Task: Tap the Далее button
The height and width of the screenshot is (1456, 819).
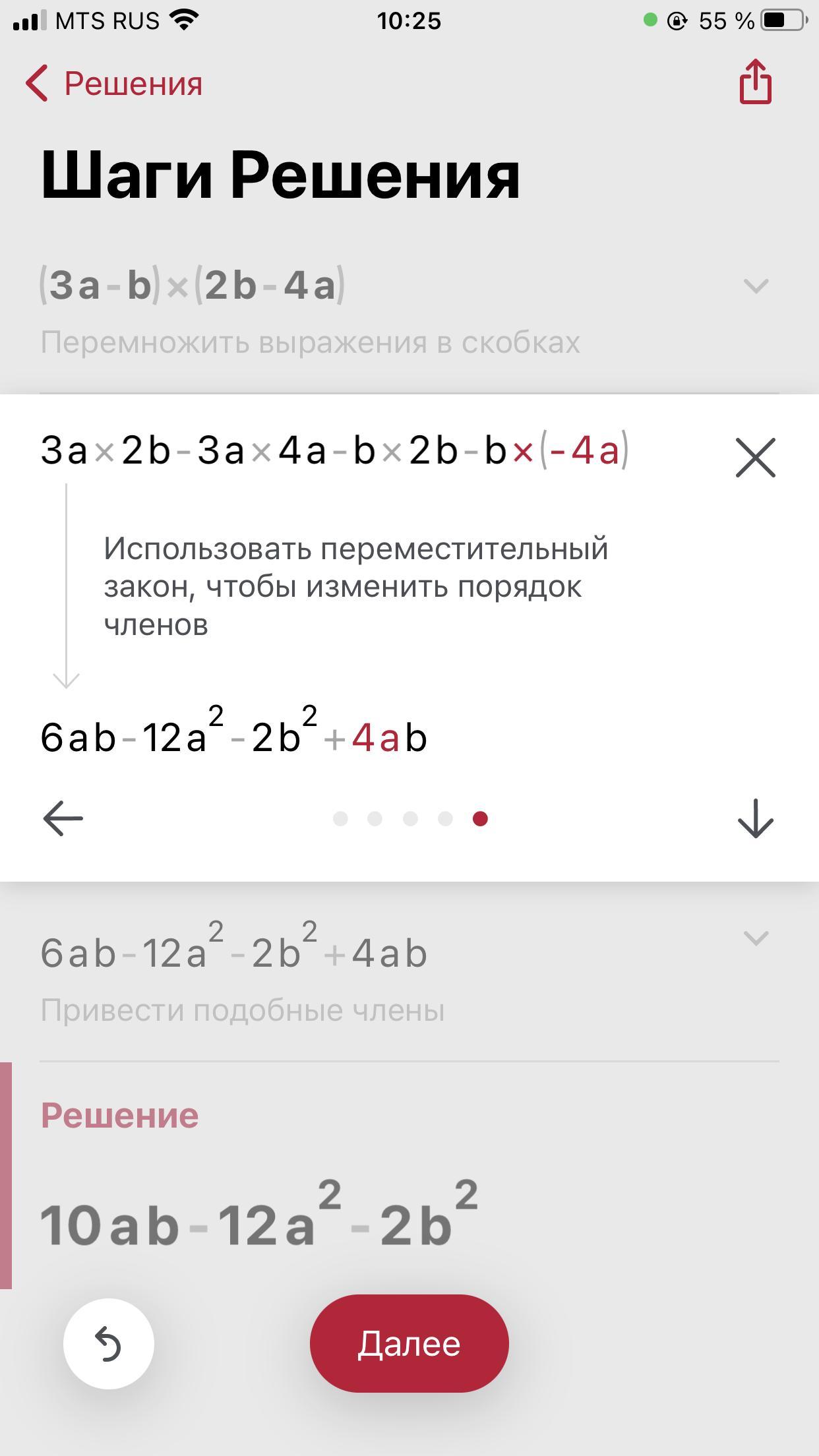Action: point(409,1343)
